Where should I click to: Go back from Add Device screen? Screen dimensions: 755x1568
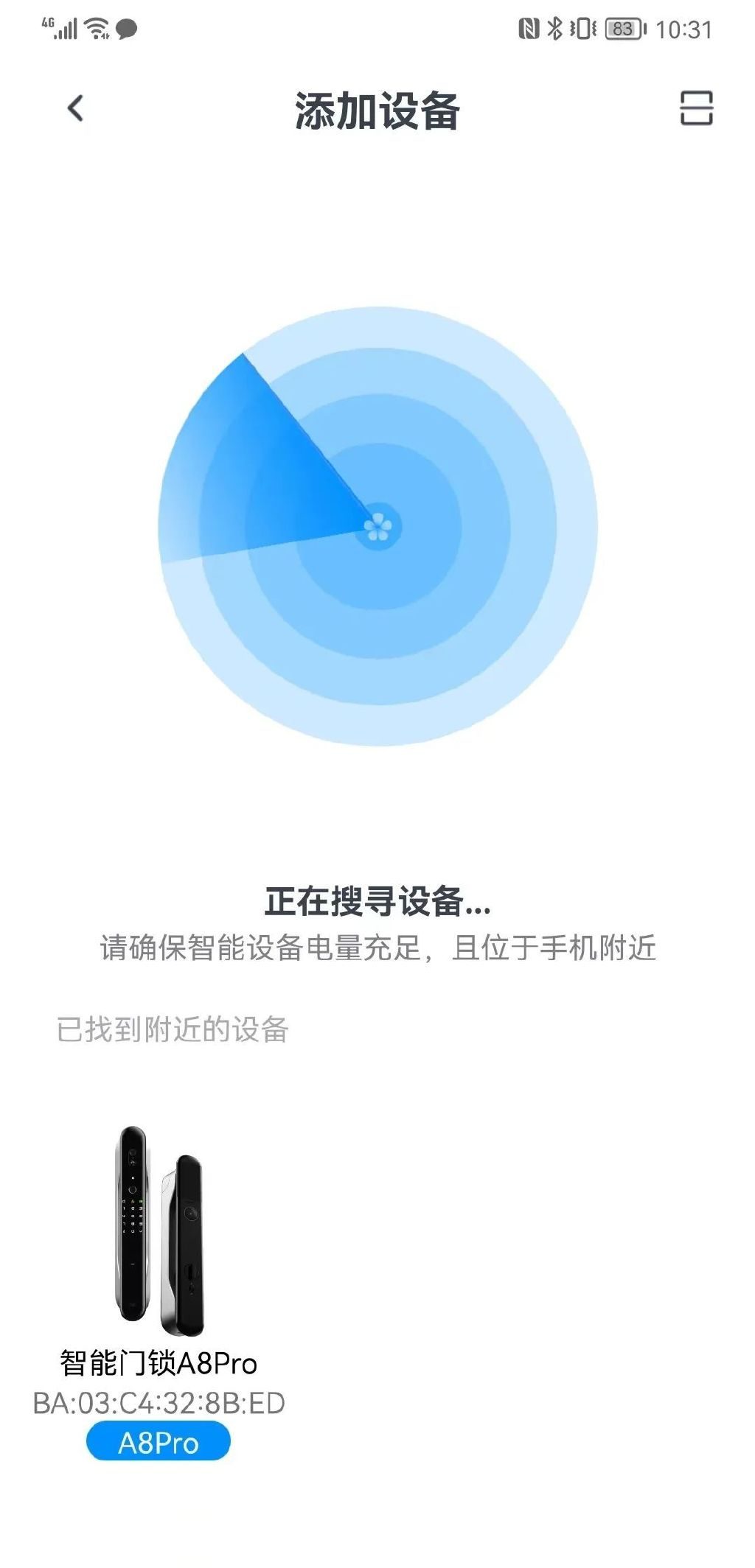[75, 108]
